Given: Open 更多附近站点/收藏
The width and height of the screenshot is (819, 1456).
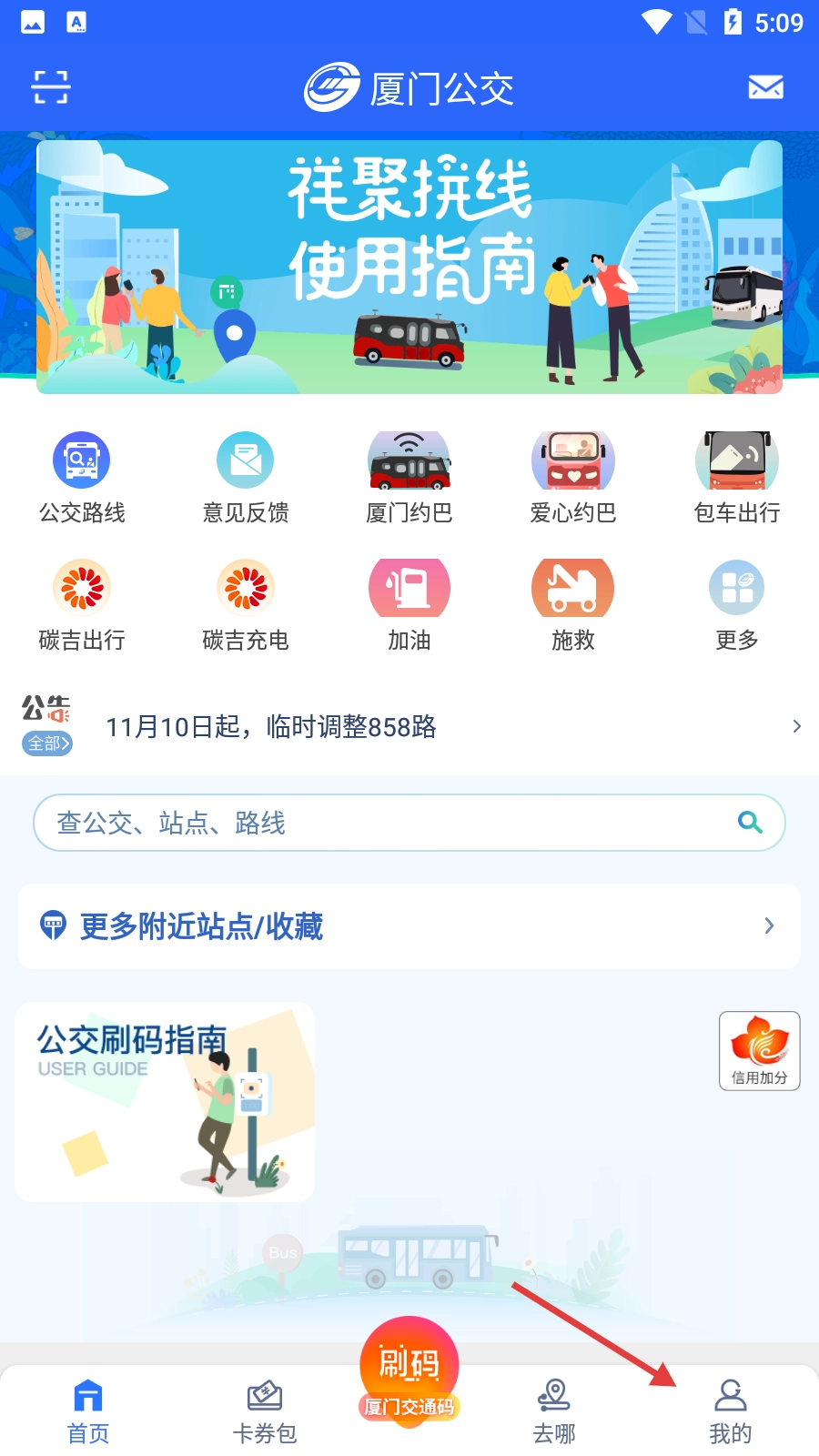Looking at the screenshot, I should pyautogui.click(x=409, y=926).
